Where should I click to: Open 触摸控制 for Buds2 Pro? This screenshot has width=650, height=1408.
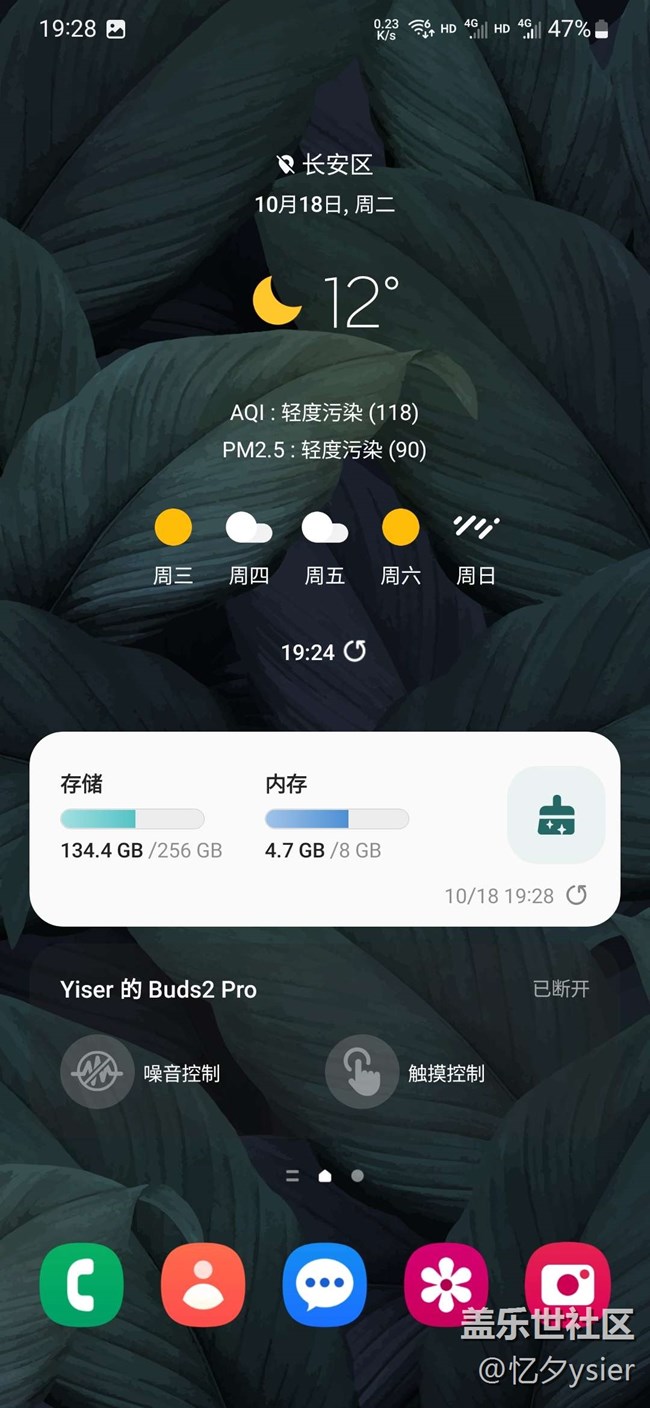pyautogui.click(x=361, y=1072)
